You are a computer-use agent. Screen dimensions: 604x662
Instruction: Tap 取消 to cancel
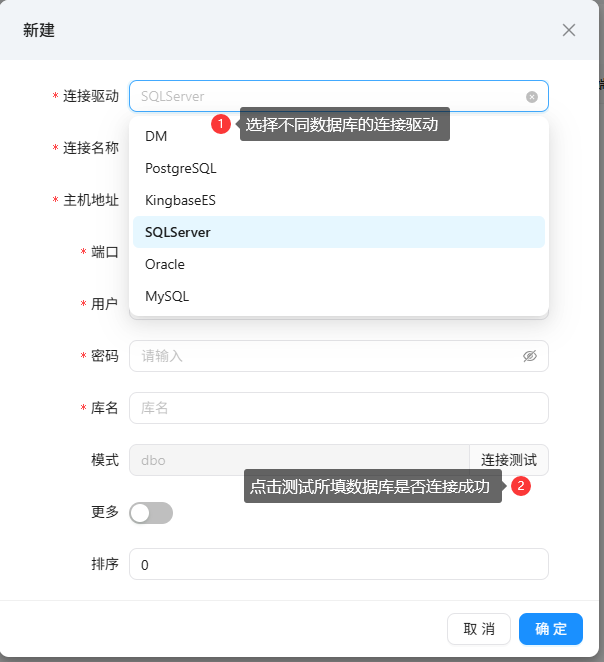[x=479, y=629]
